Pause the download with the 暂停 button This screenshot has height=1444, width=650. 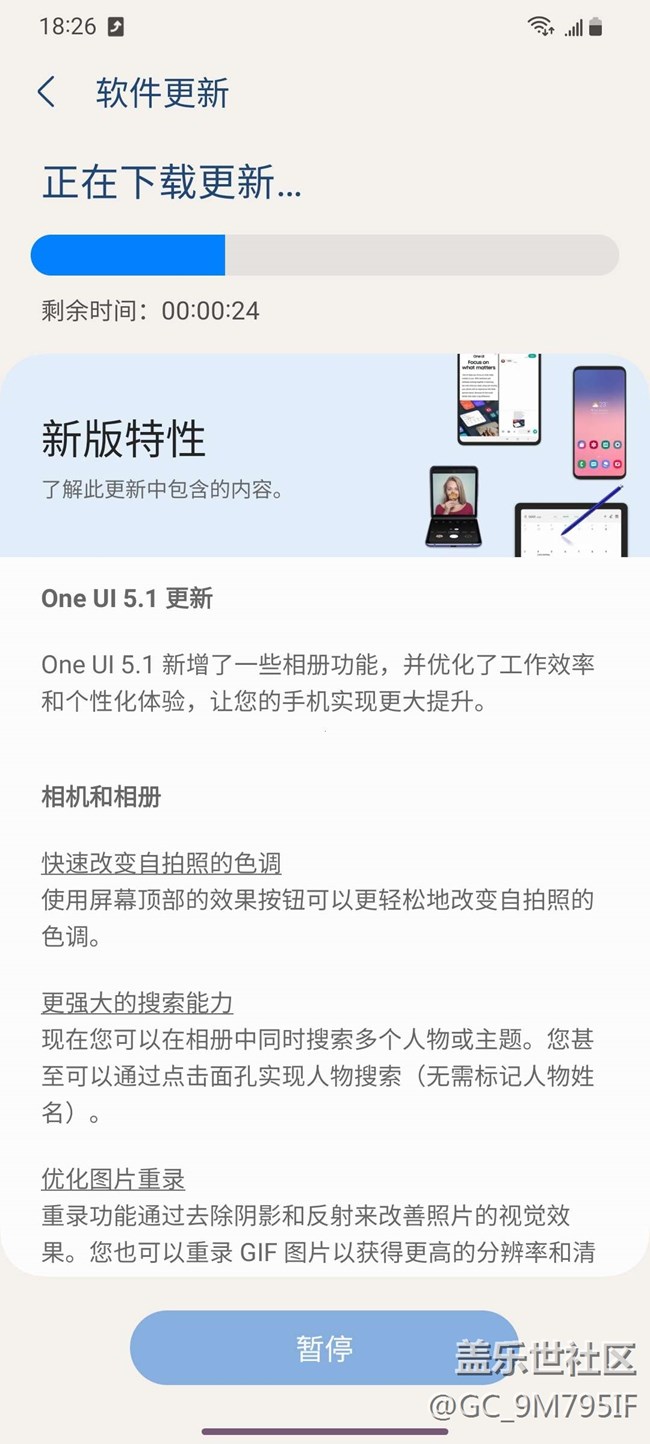tap(324, 1348)
